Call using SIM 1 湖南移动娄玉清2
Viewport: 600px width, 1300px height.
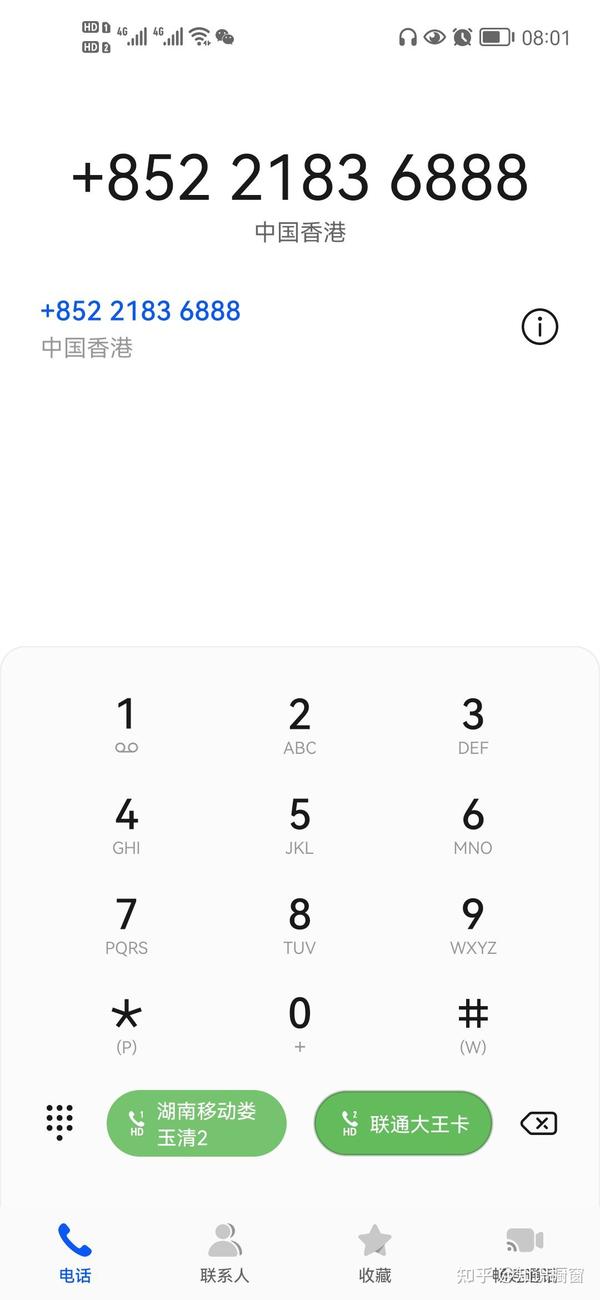point(197,1123)
